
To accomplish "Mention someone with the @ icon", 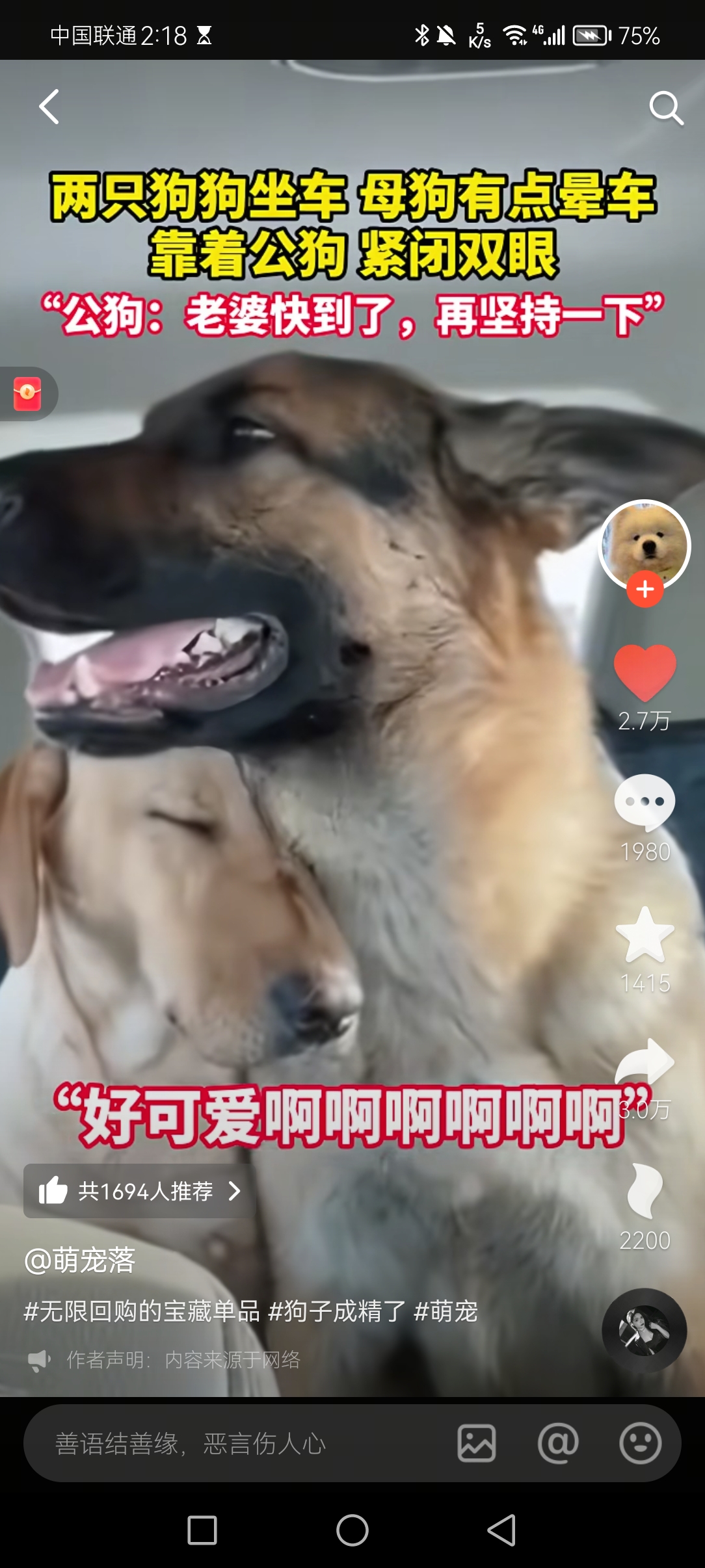I will (558, 1443).
